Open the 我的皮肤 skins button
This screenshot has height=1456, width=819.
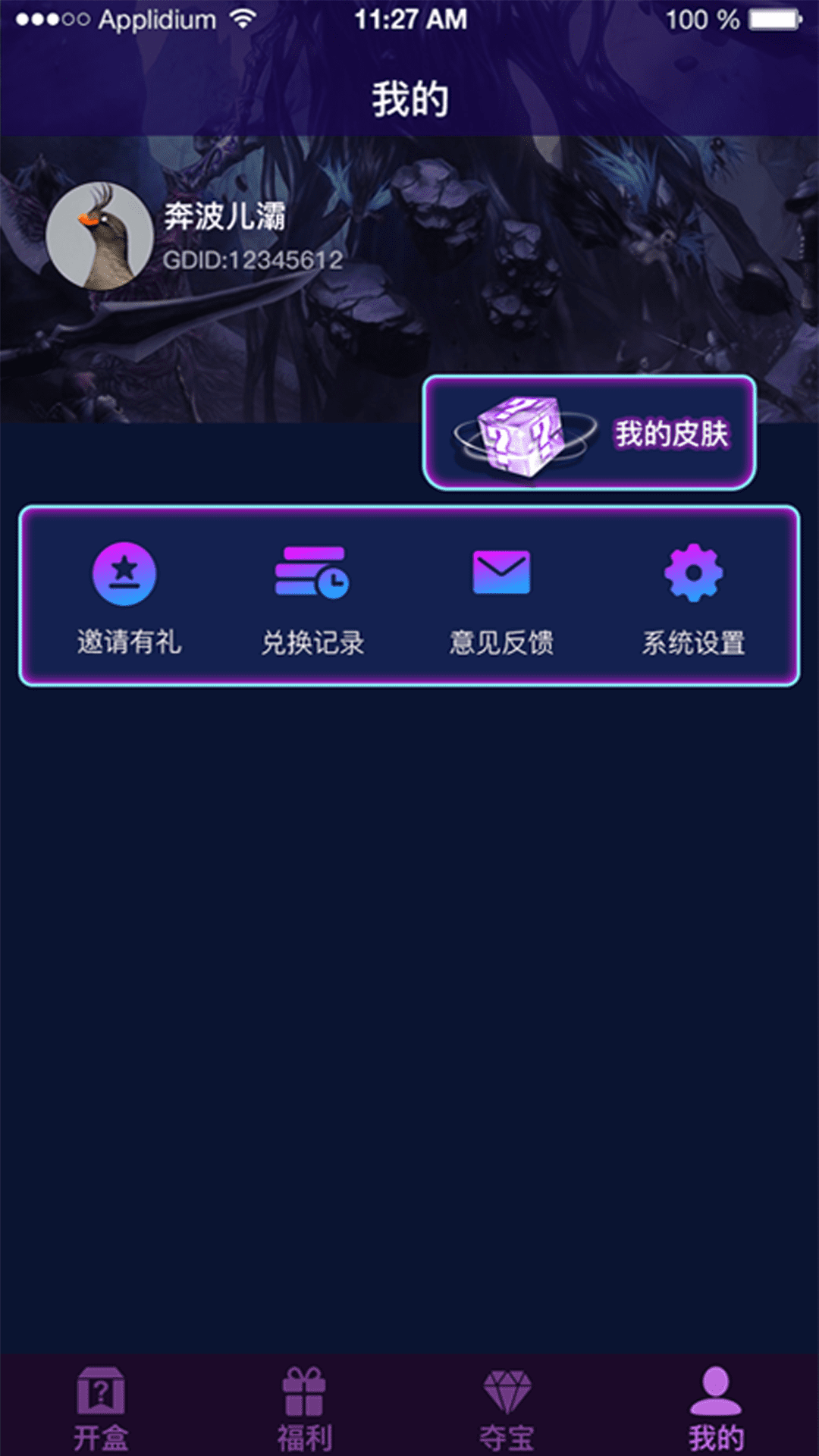pyautogui.click(x=589, y=433)
